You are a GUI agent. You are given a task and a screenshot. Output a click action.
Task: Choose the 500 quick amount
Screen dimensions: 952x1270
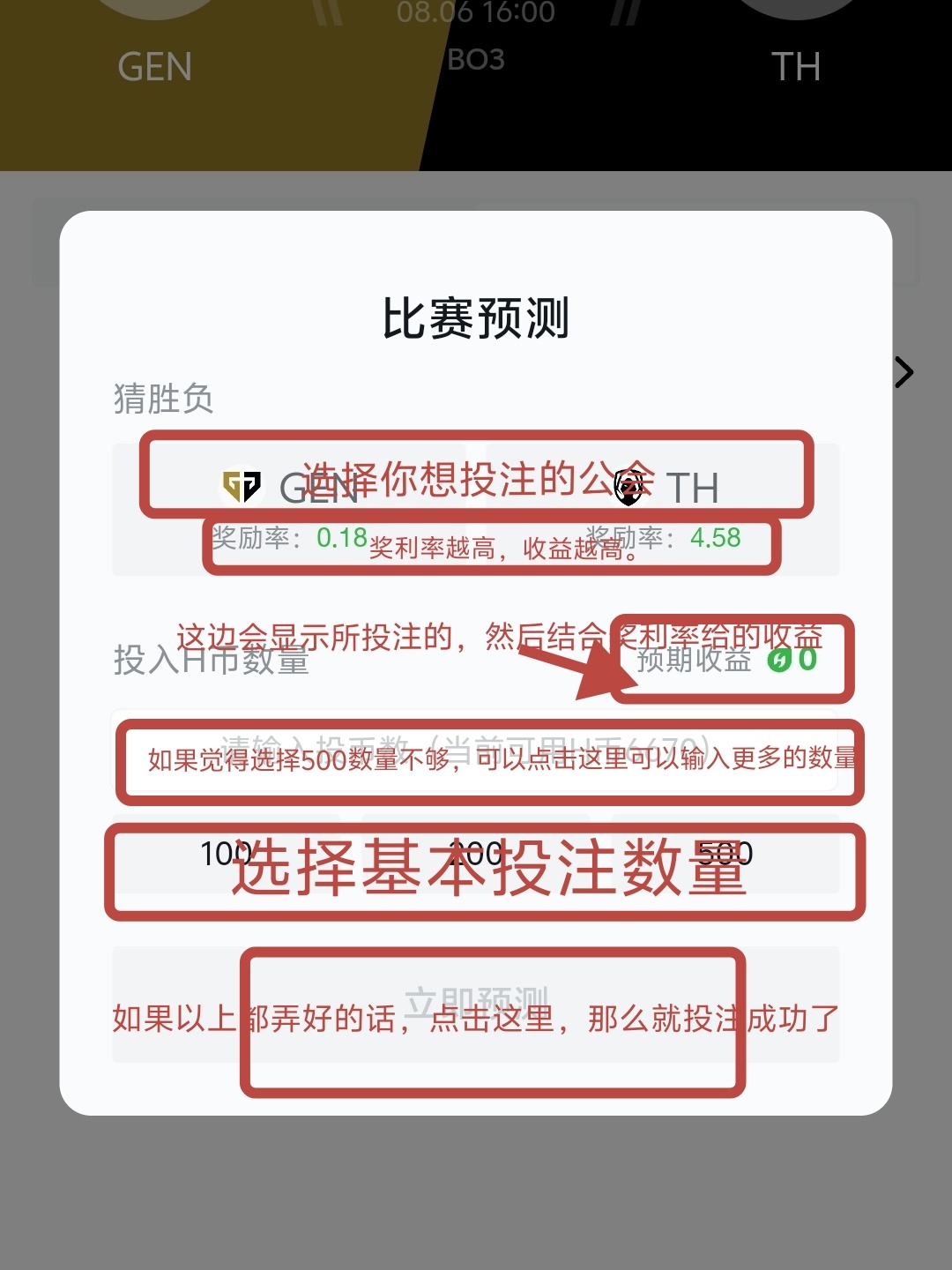click(725, 854)
